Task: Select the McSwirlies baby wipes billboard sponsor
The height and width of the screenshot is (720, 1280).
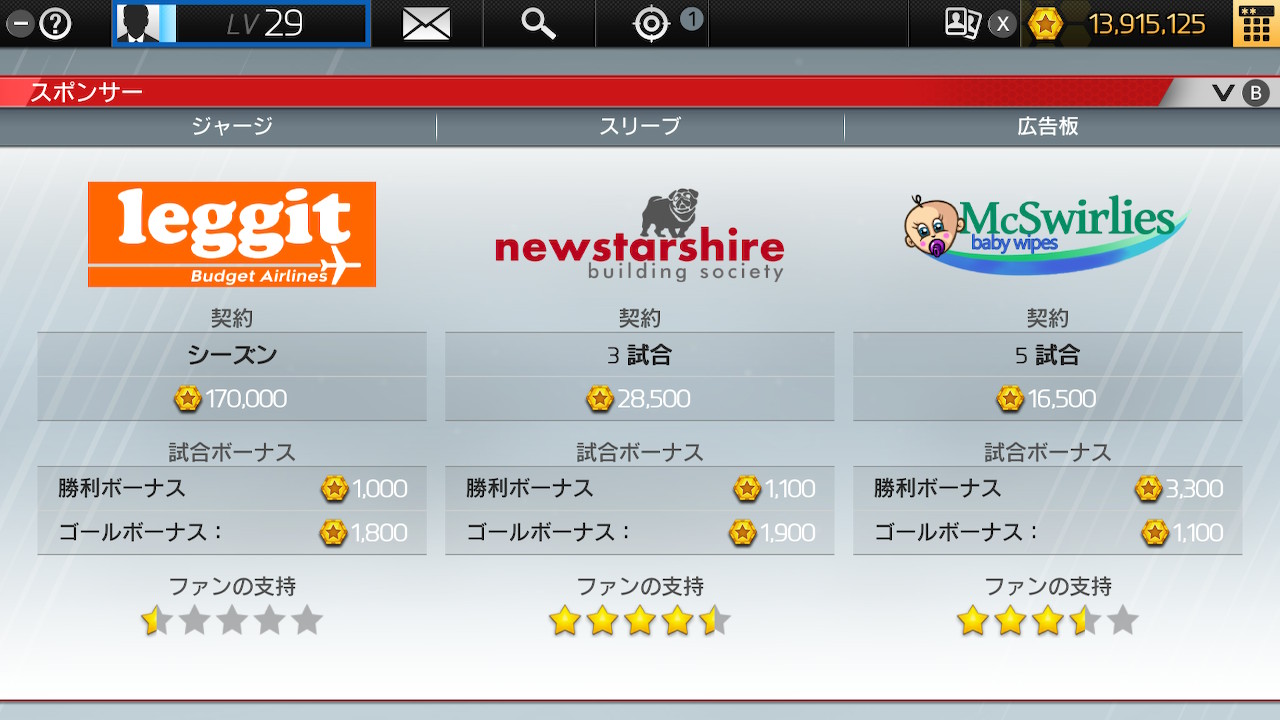Action: tap(1047, 233)
